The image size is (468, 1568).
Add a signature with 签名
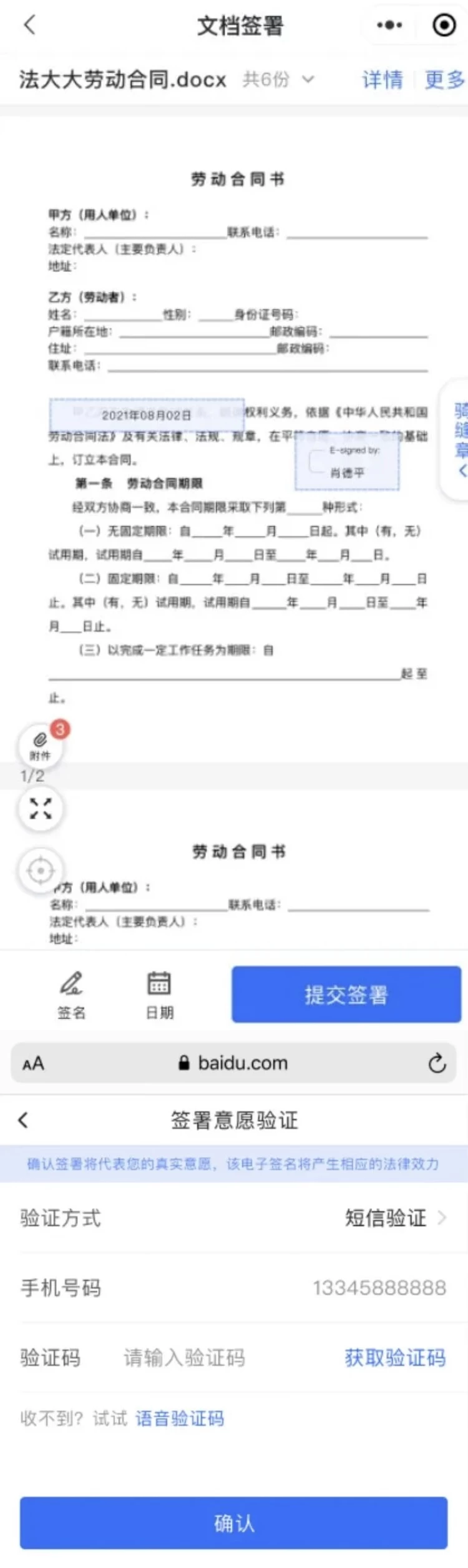coord(71,995)
